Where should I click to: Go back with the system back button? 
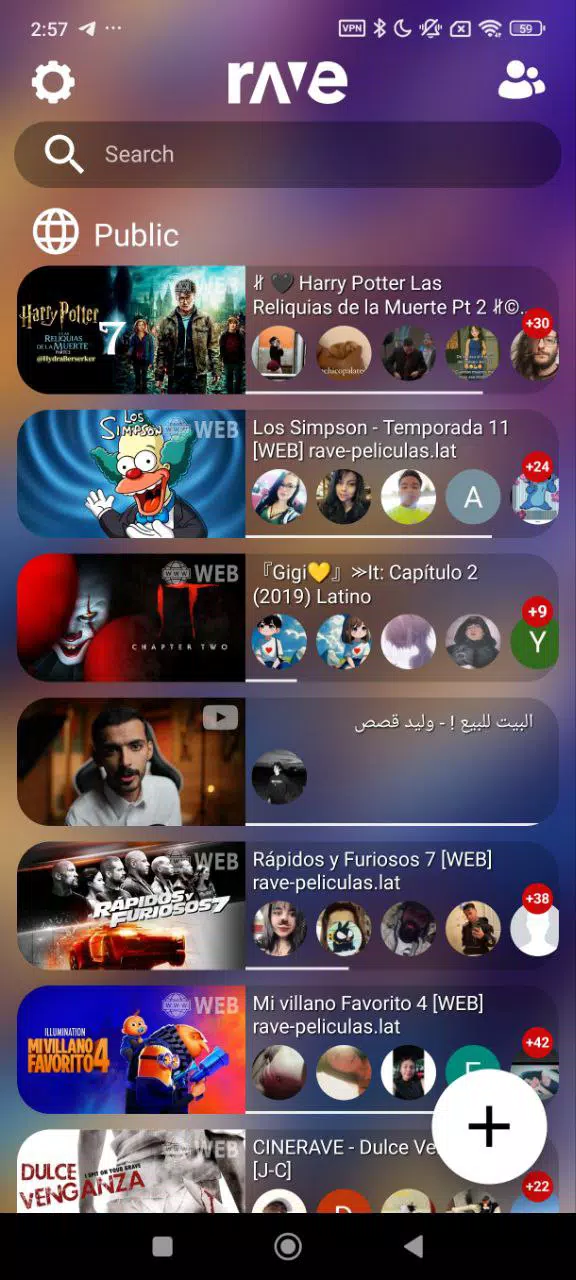point(413,1246)
